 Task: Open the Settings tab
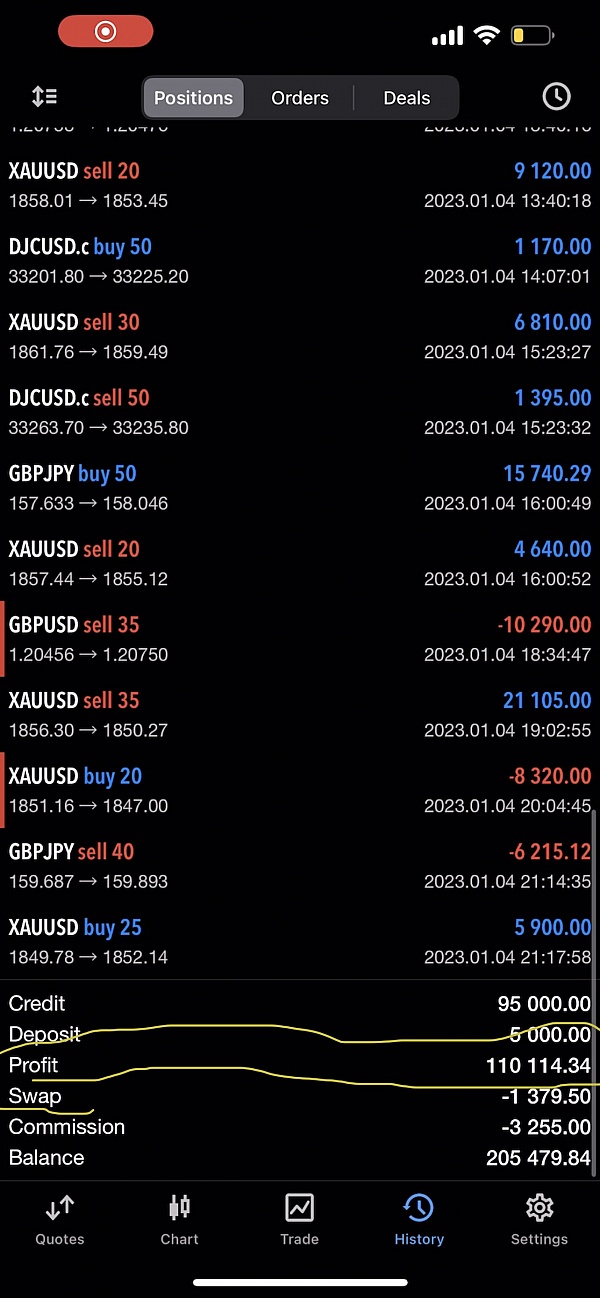[x=539, y=1219]
